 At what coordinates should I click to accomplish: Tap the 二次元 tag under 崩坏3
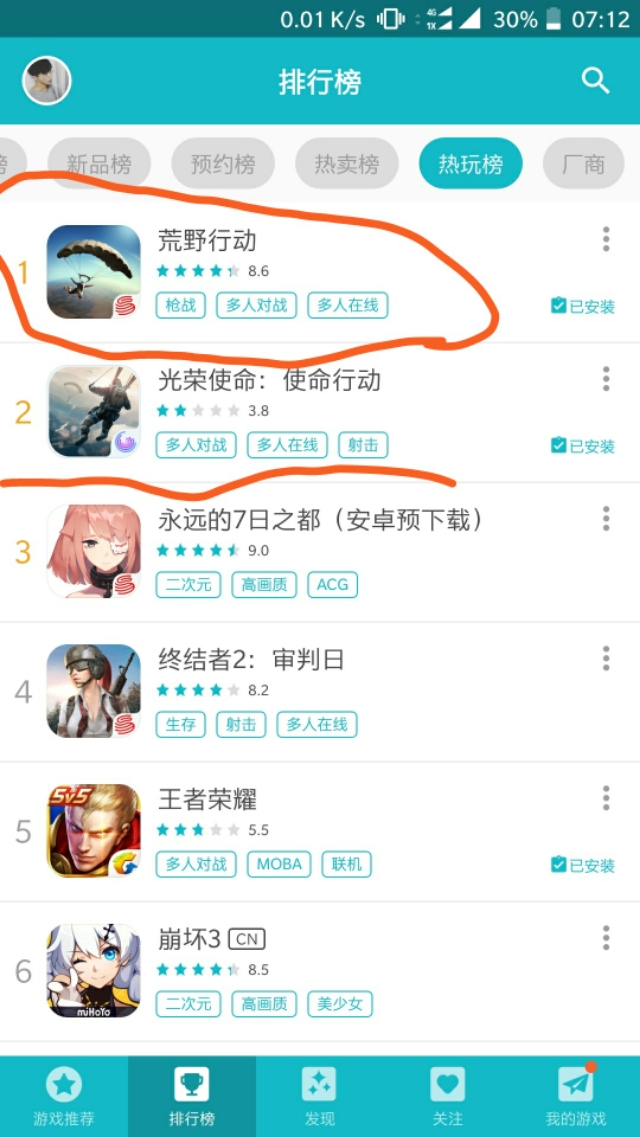[x=188, y=1003]
